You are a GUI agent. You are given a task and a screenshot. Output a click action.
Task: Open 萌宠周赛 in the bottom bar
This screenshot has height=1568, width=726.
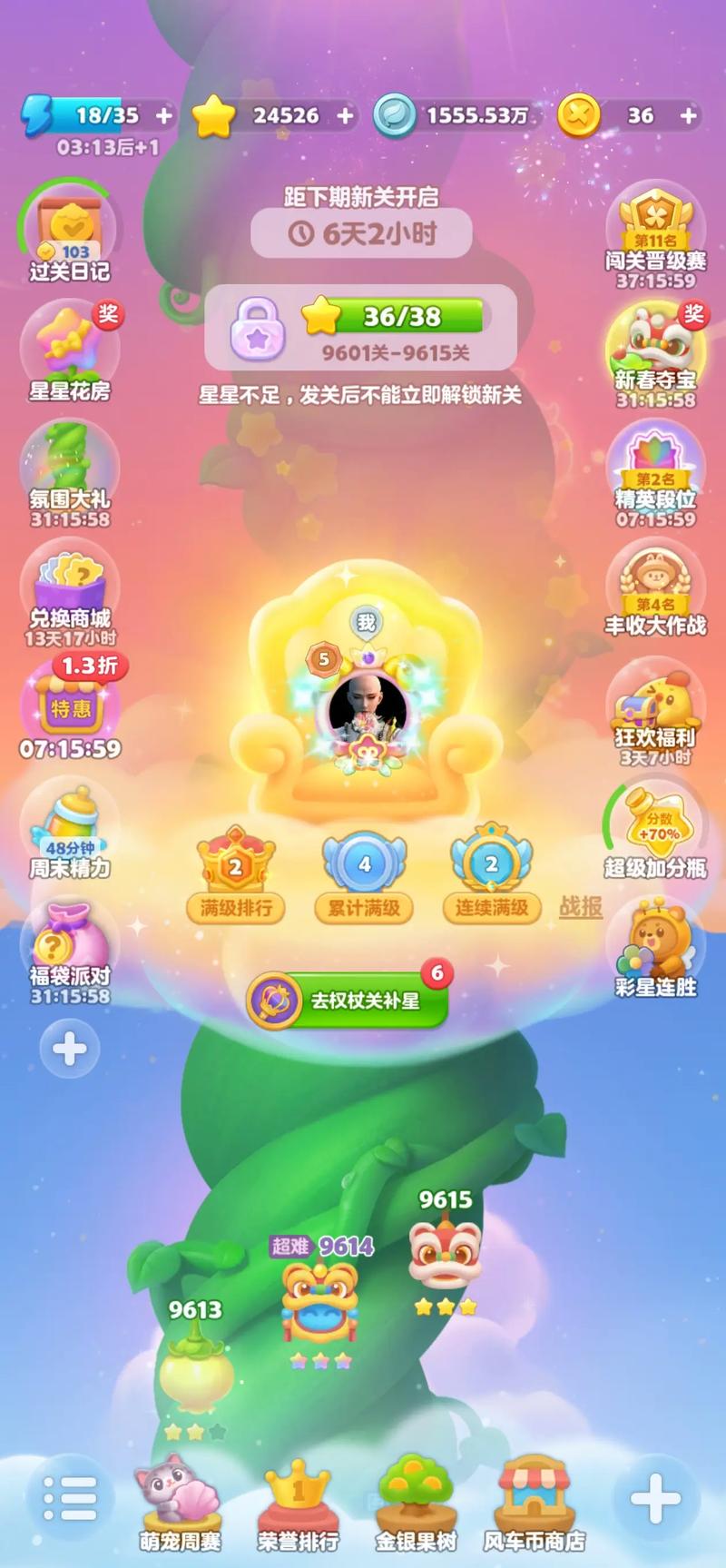(180, 1503)
